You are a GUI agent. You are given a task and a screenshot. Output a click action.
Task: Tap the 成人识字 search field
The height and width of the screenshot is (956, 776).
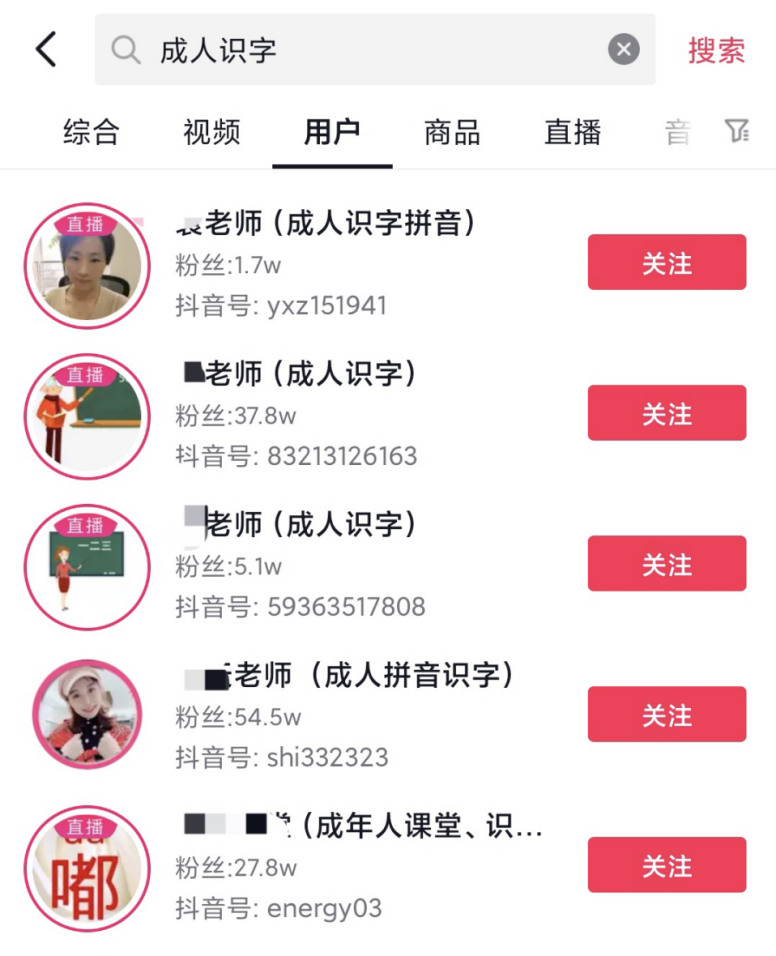click(370, 50)
